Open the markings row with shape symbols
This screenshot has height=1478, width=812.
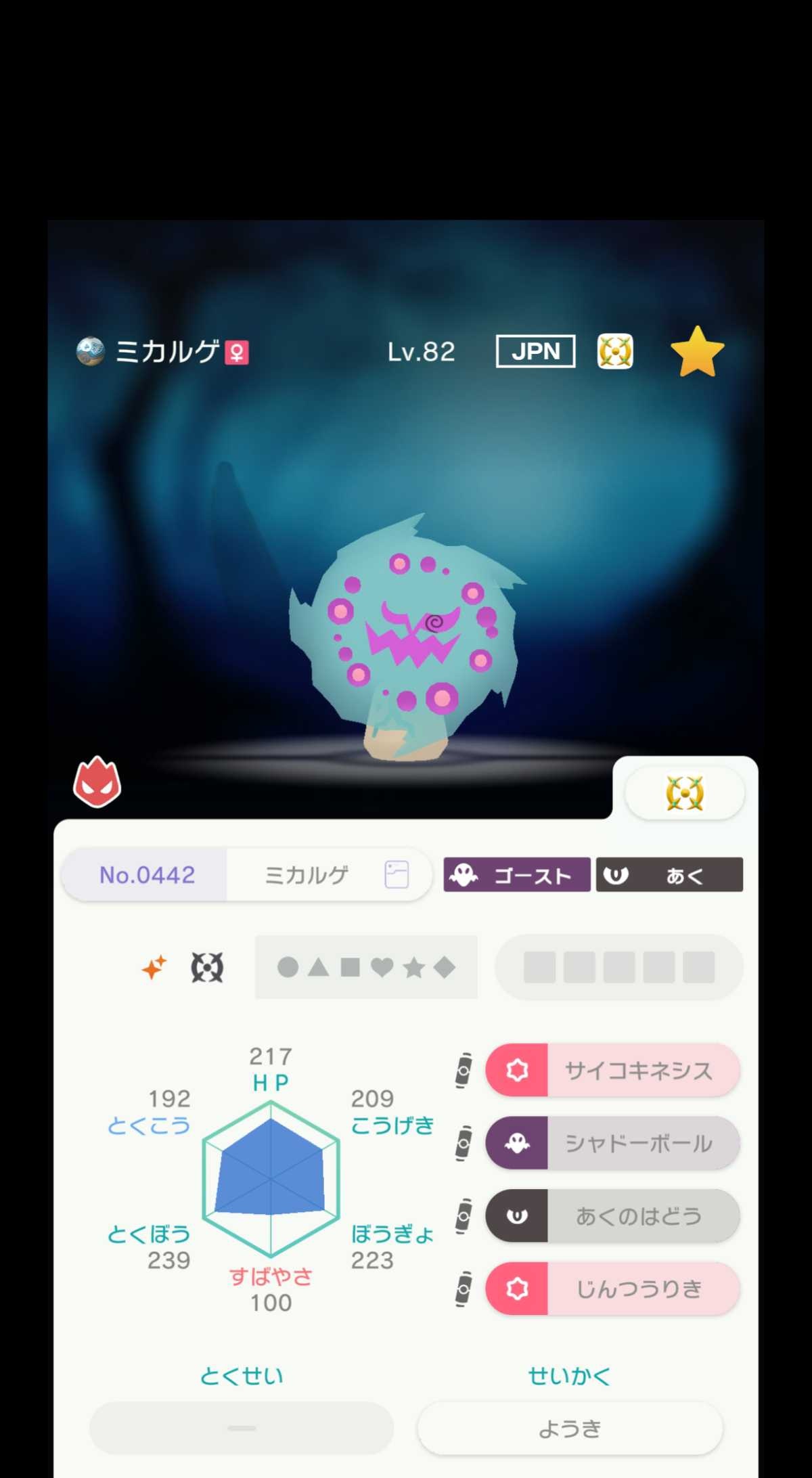[x=366, y=967]
